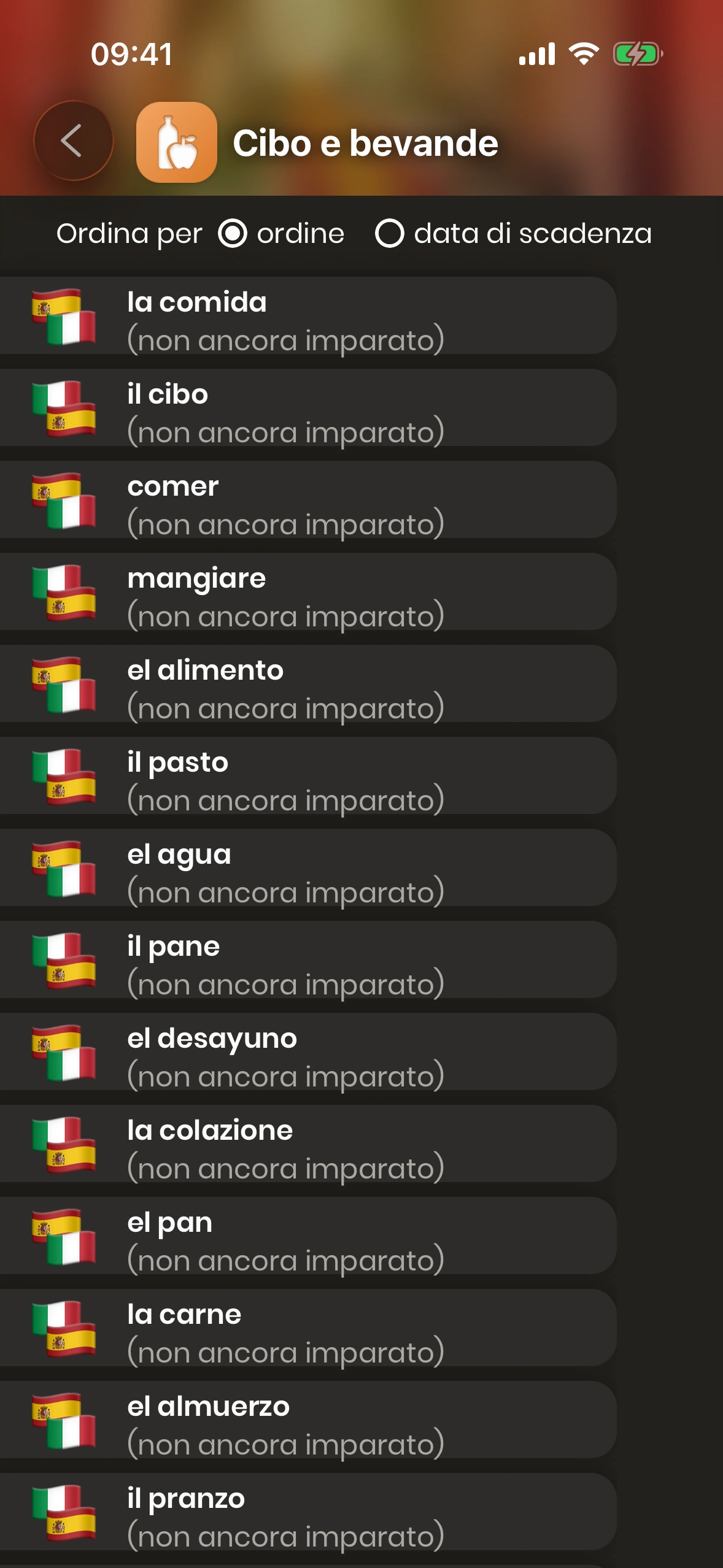The height and width of the screenshot is (1568, 723).
Task: Tap the 'il pranzo' item
Action: point(307,1512)
